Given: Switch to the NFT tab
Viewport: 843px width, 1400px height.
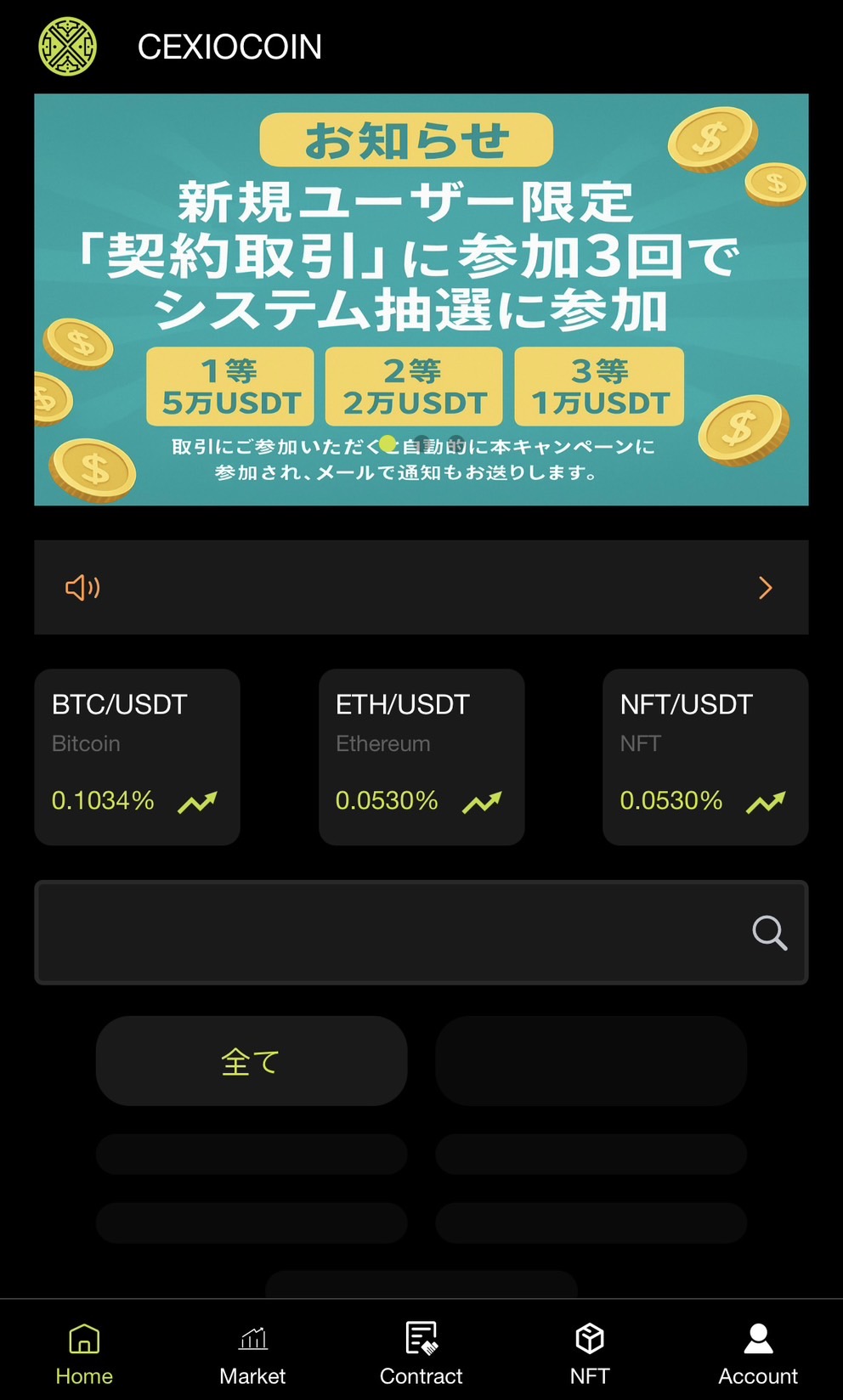Looking at the screenshot, I should coord(589,1353).
